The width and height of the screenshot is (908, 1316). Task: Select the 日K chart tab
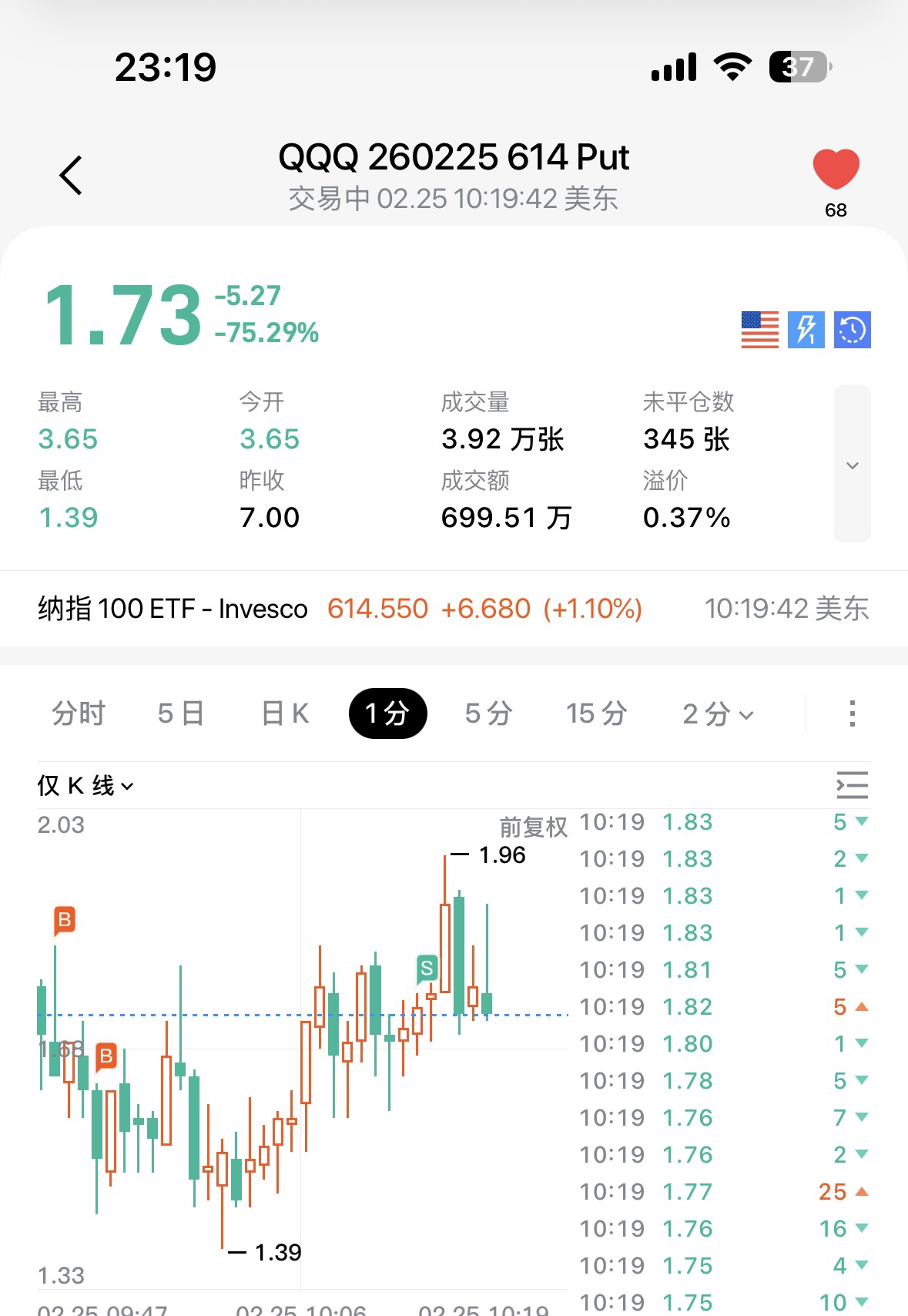(x=285, y=713)
